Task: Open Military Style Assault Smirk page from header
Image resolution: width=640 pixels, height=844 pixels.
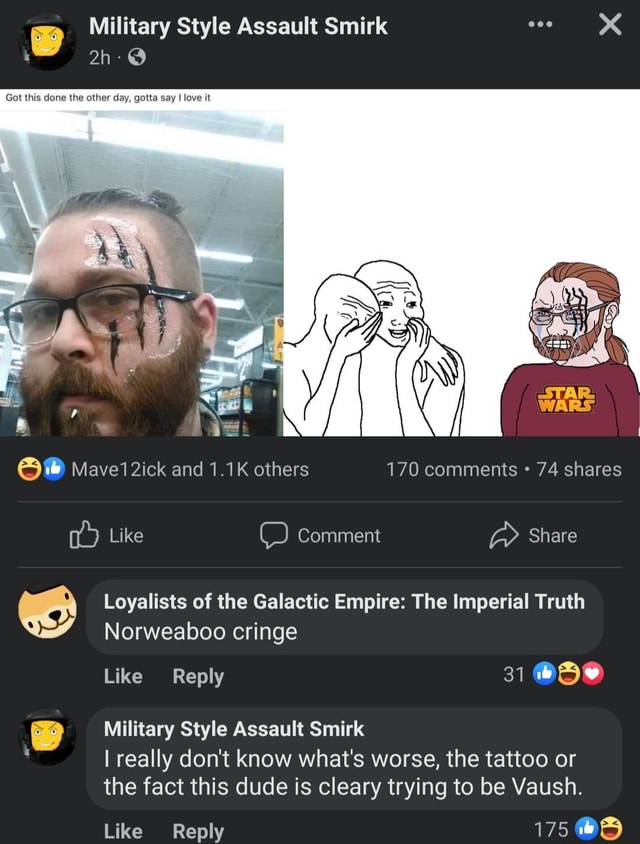Action: [238, 27]
